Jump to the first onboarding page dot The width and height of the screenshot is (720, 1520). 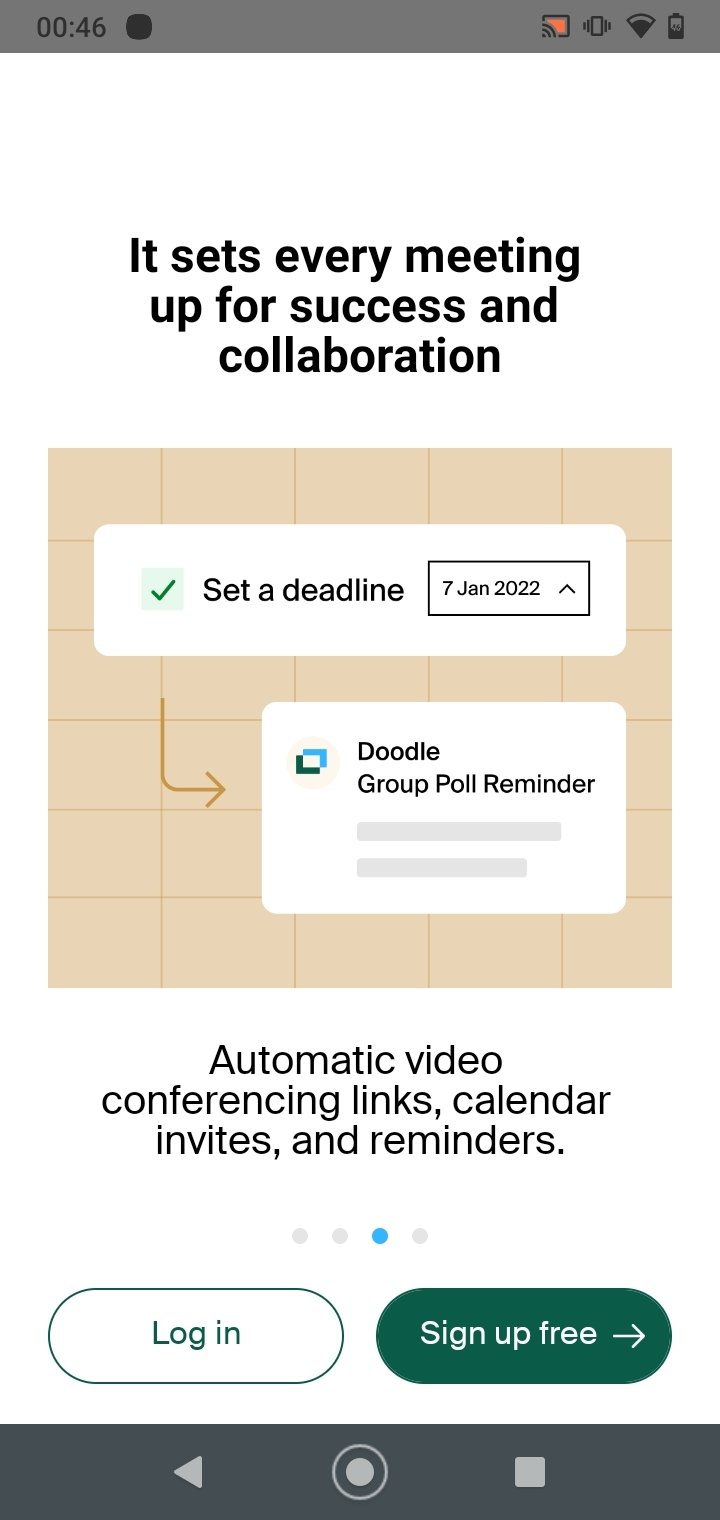point(300,1236)
